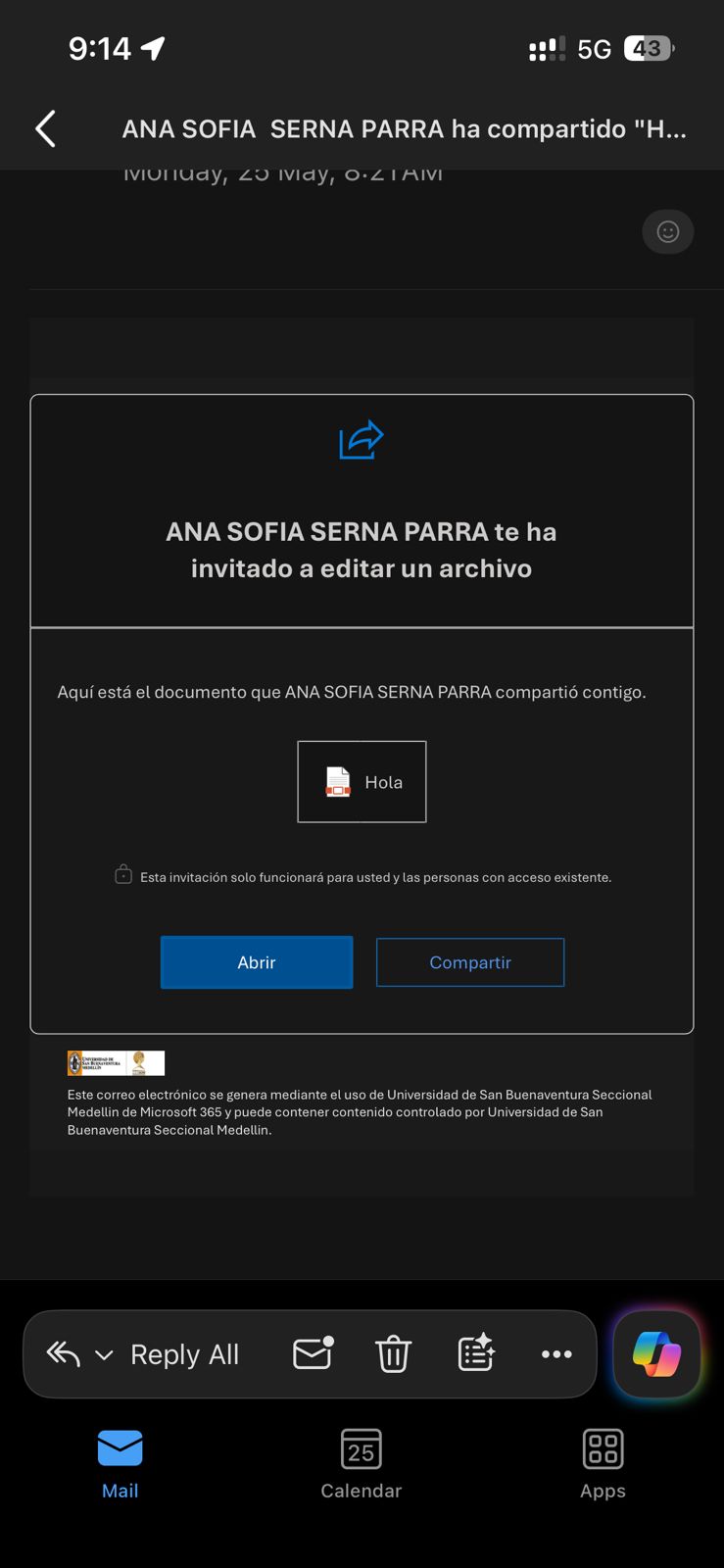The height and width of the screenshot is (1568, 724).
Task: Go back to the inbox
Action: [45, 128]
